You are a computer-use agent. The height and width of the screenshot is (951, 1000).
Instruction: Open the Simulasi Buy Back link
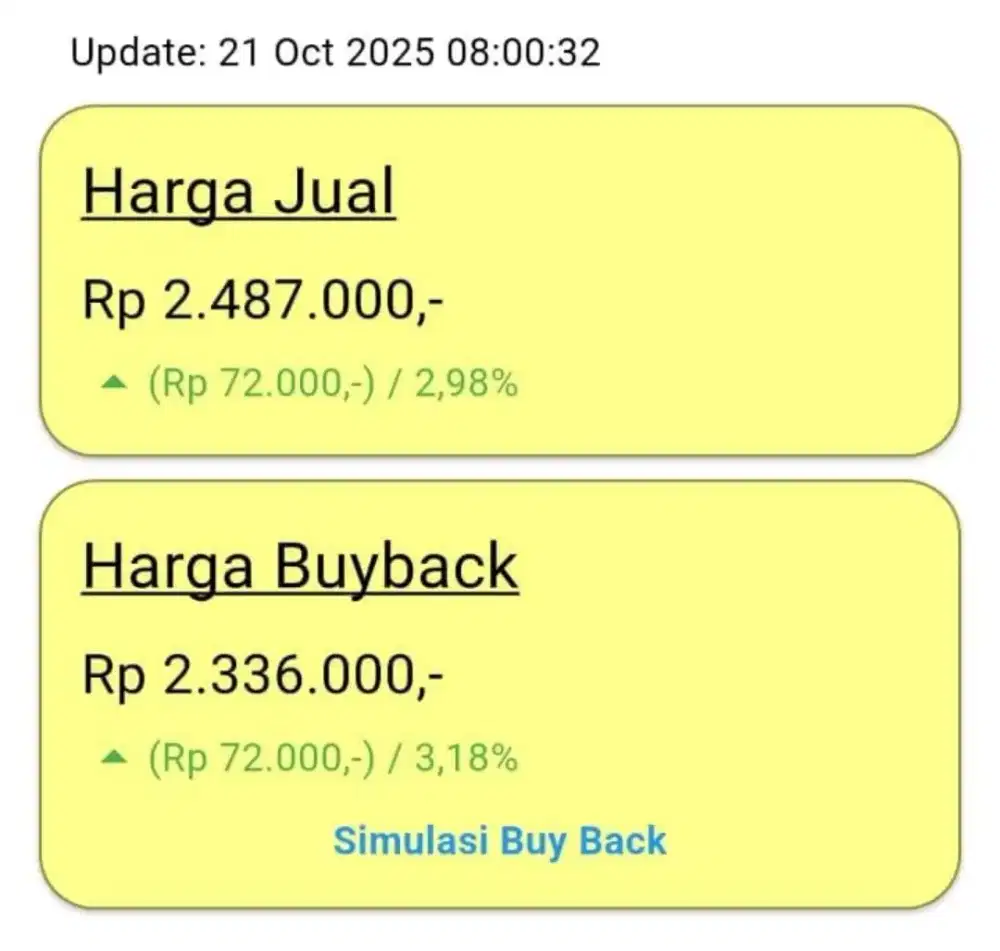(499, 840)
